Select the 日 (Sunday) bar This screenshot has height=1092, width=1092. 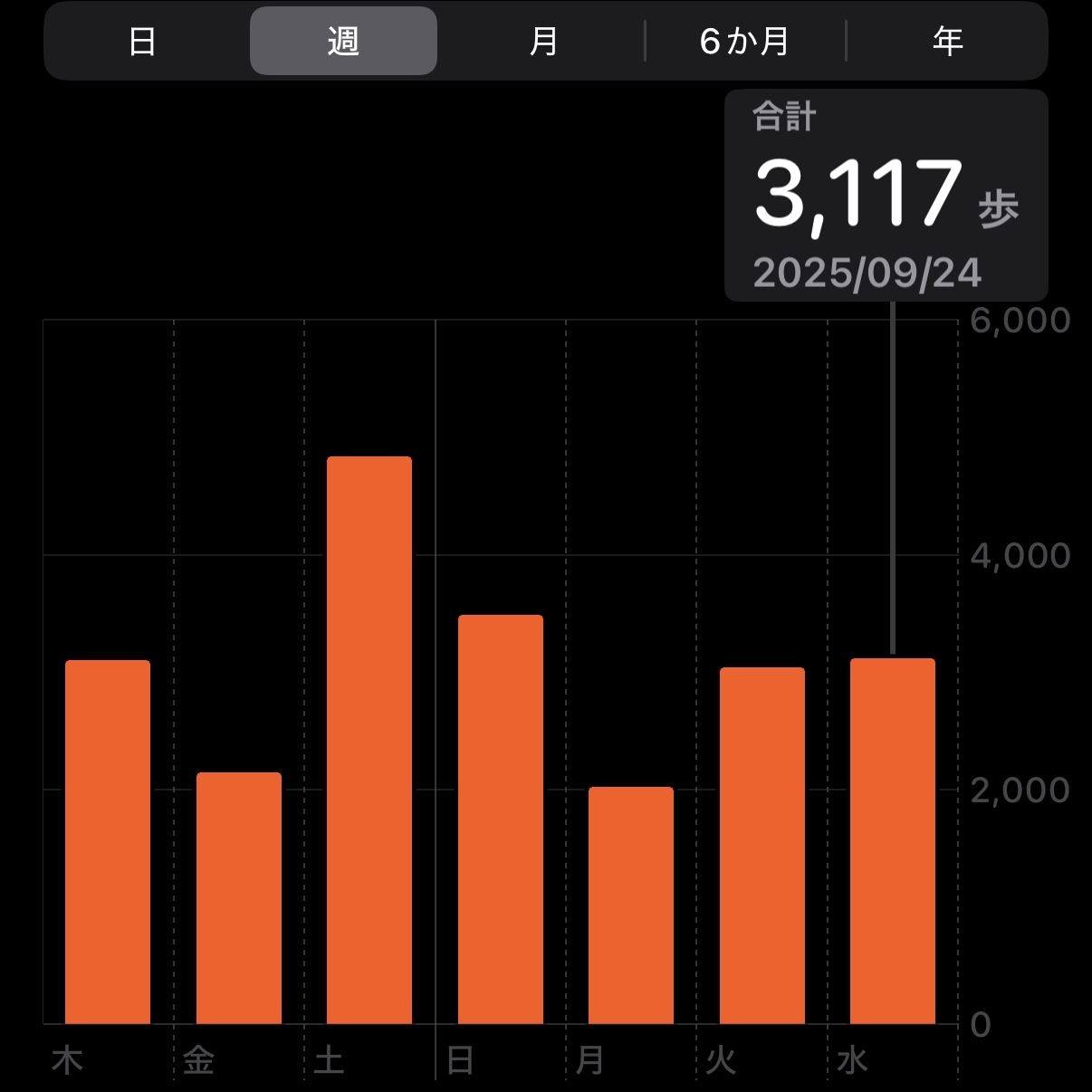tap(501, 819)
